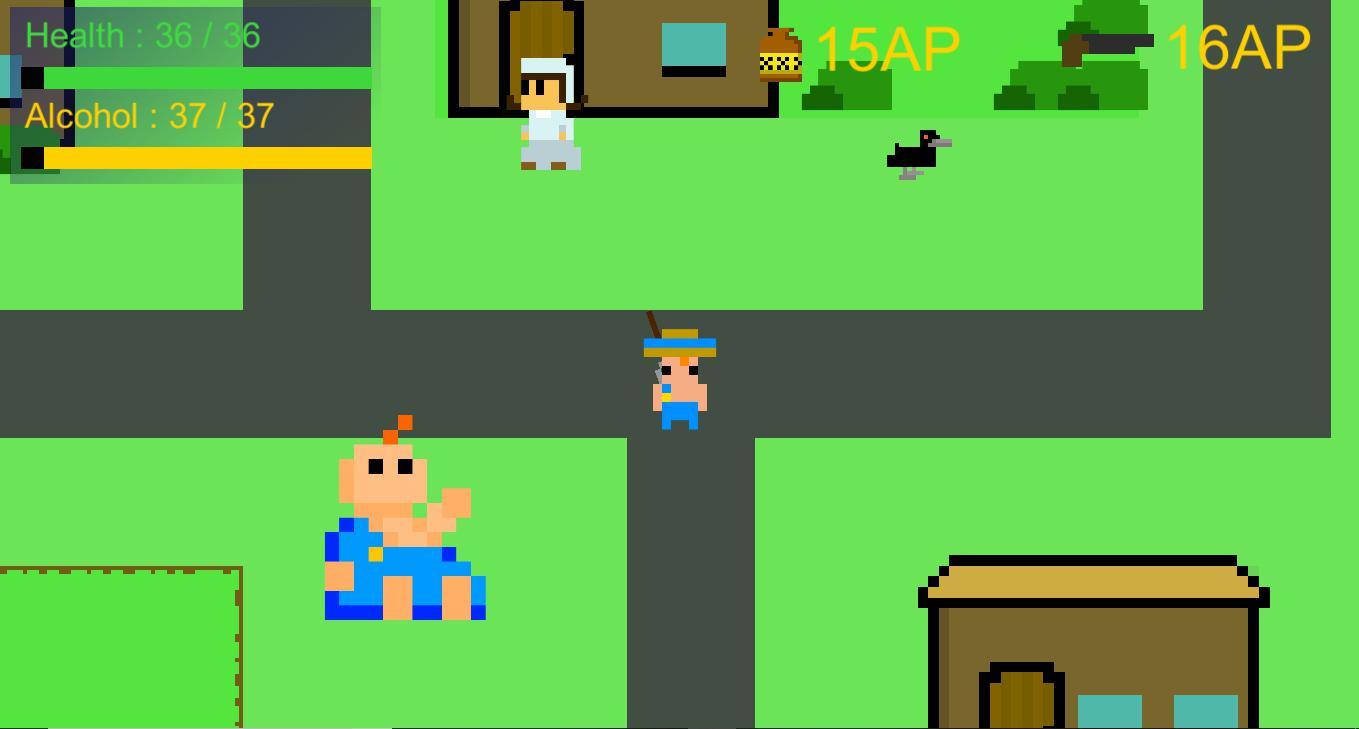The width and height of the screenshot is (1359, 729).
Task: Use the 15AP barrel item
Action: 781,56
